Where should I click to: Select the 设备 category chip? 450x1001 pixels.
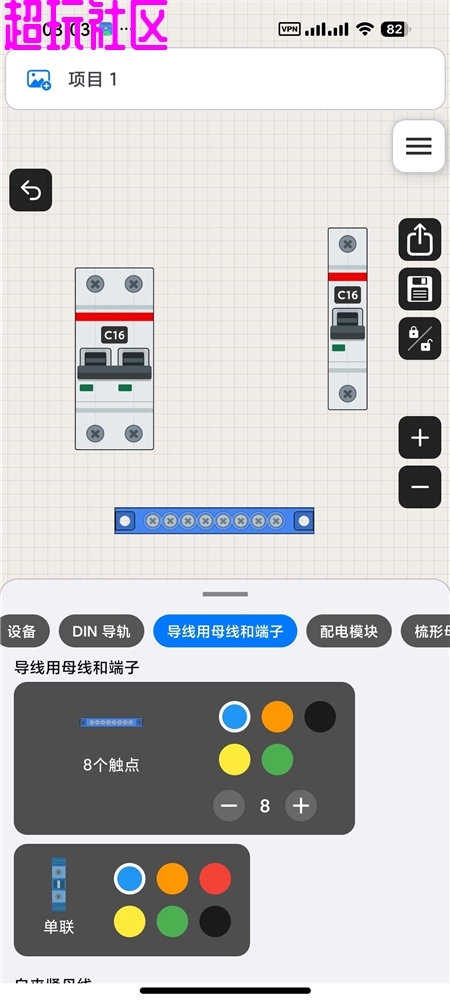point(22,631)
